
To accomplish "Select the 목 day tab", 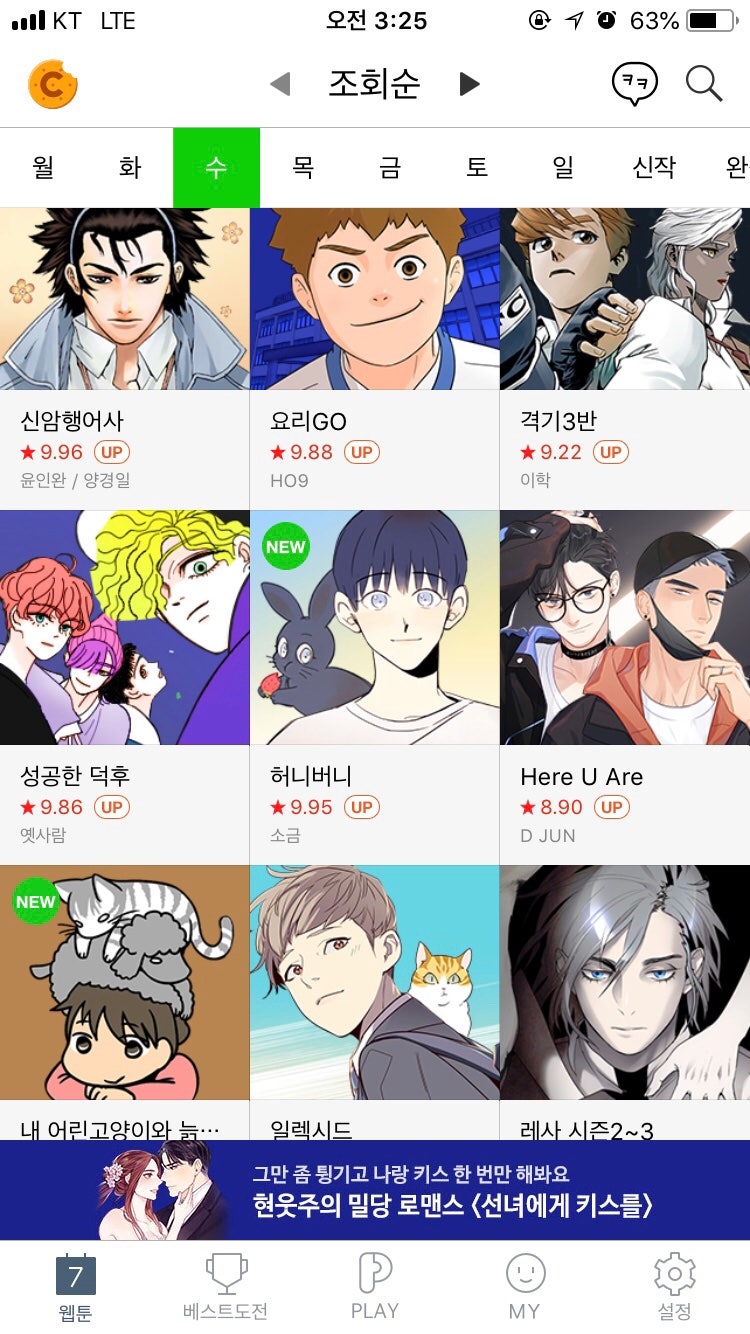I will (x=303, y=168).
